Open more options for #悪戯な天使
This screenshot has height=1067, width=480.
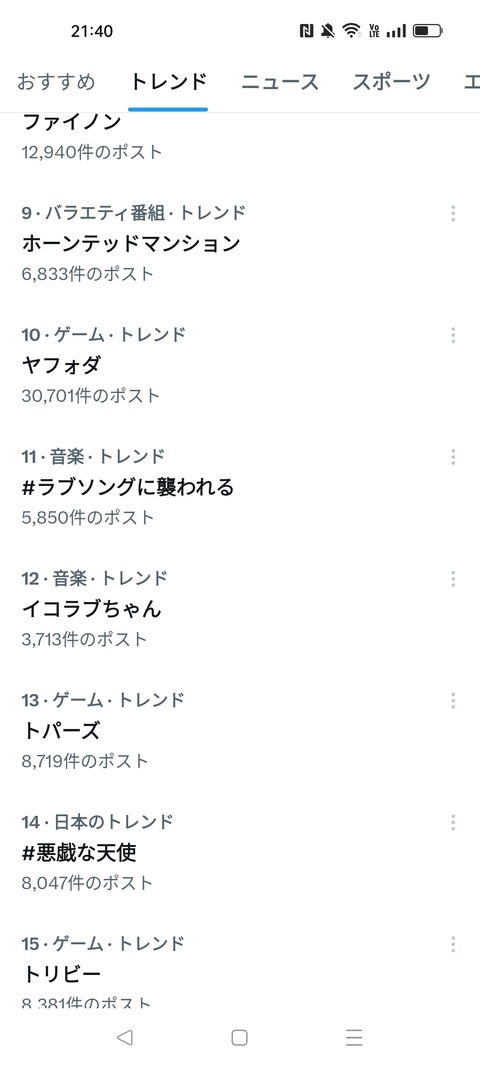[x=453, y=823]
